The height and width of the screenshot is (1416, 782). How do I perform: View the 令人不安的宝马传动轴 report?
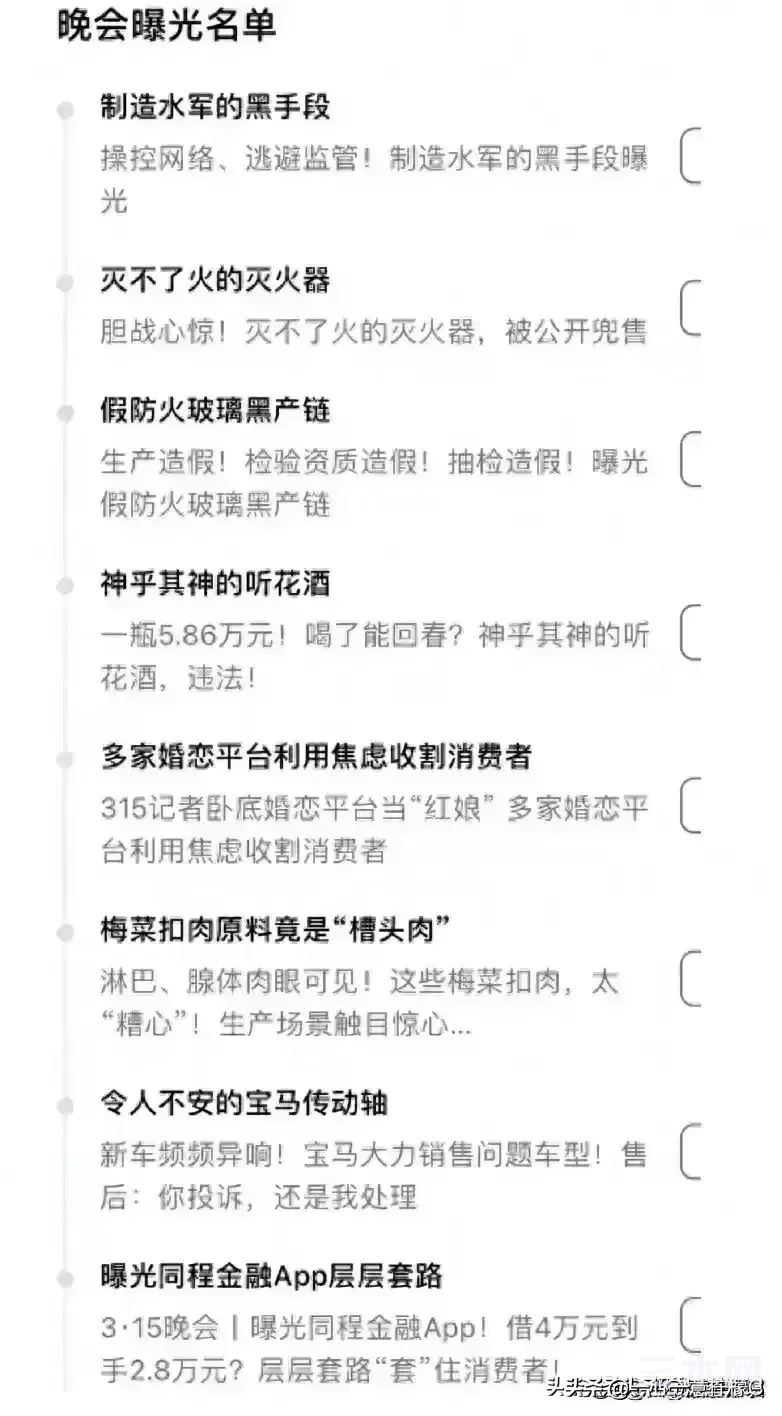tap(243, 1104)
